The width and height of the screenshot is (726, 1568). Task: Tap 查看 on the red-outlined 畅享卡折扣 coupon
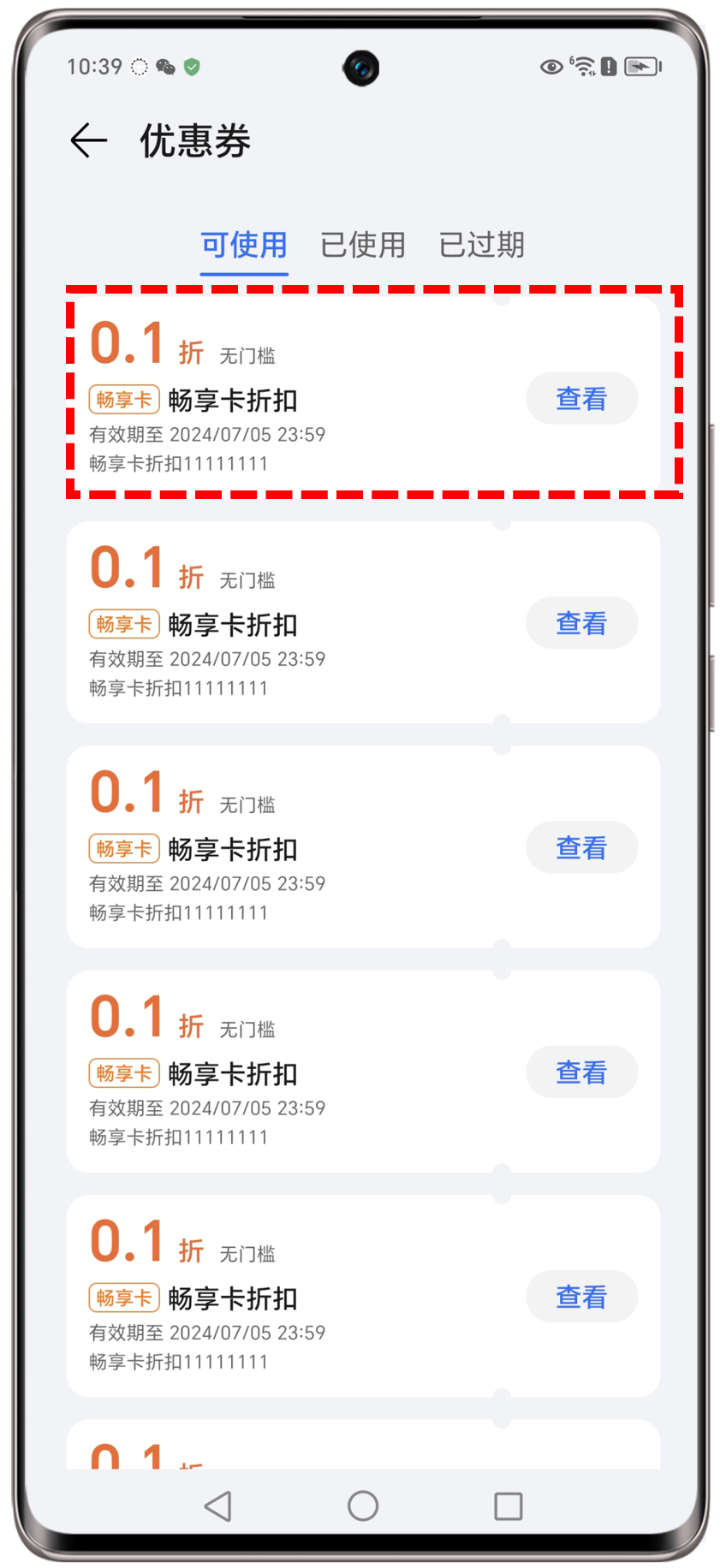pos(581,399)
